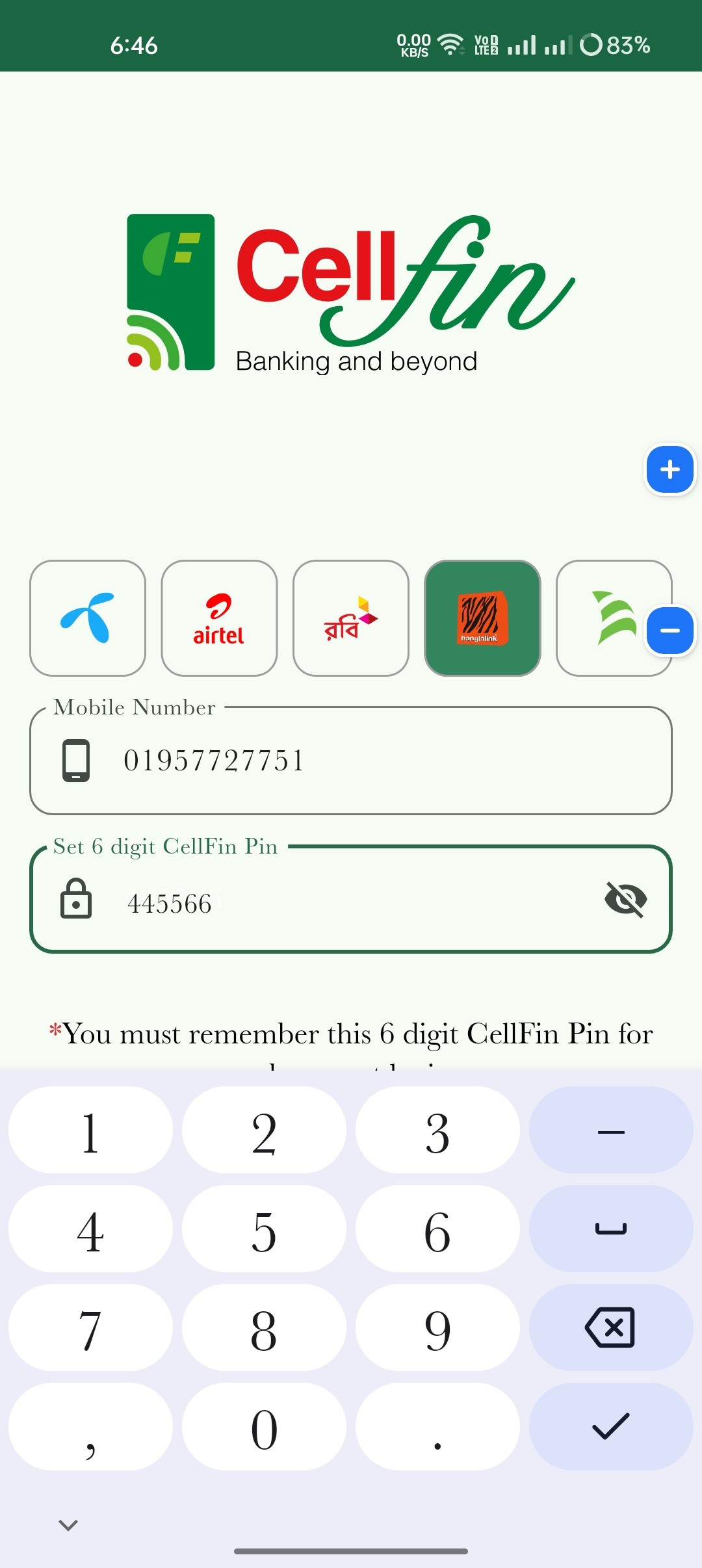Tap the blue plus floating button
This screenshot has width=702, height=1568.
pos(670,469)
